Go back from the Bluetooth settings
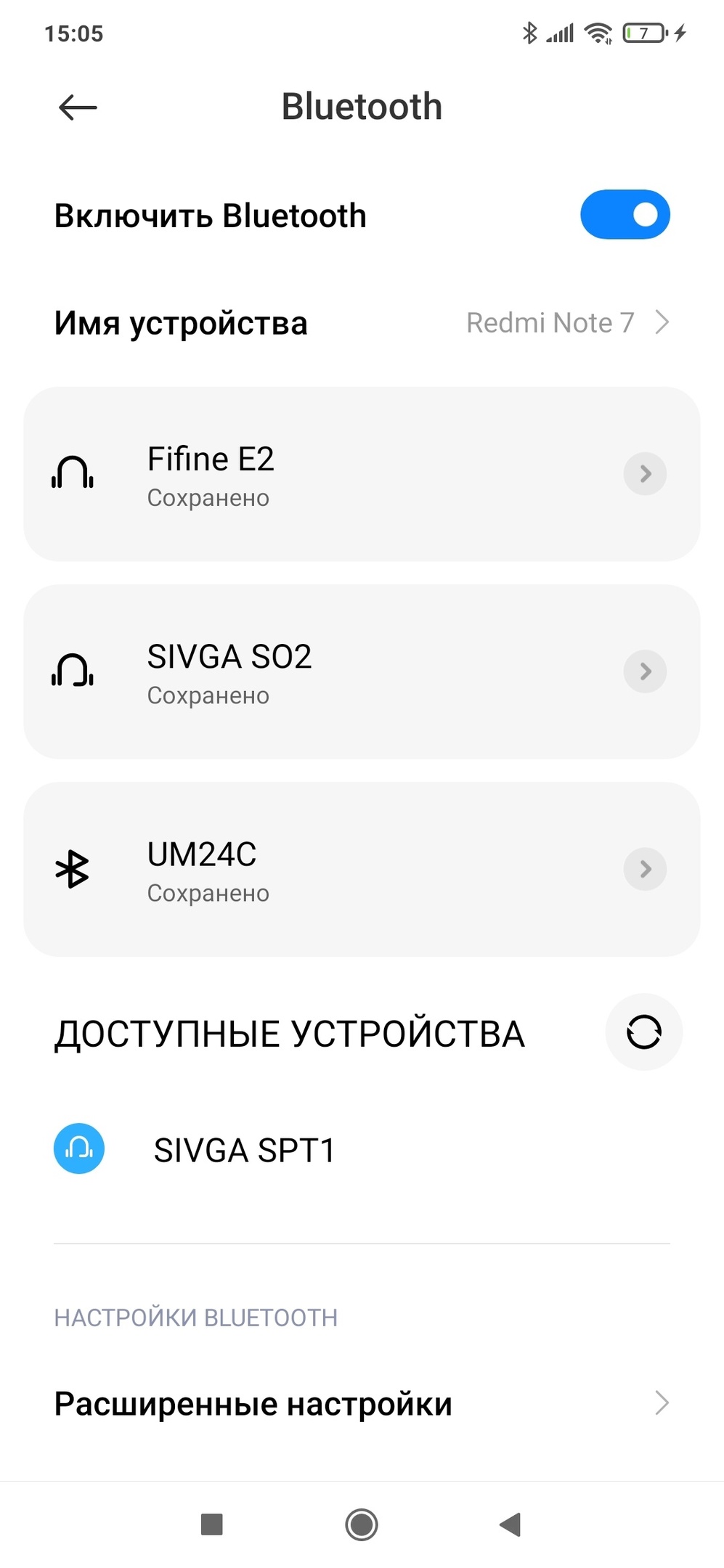724x1568 pixels. point(78,107)
